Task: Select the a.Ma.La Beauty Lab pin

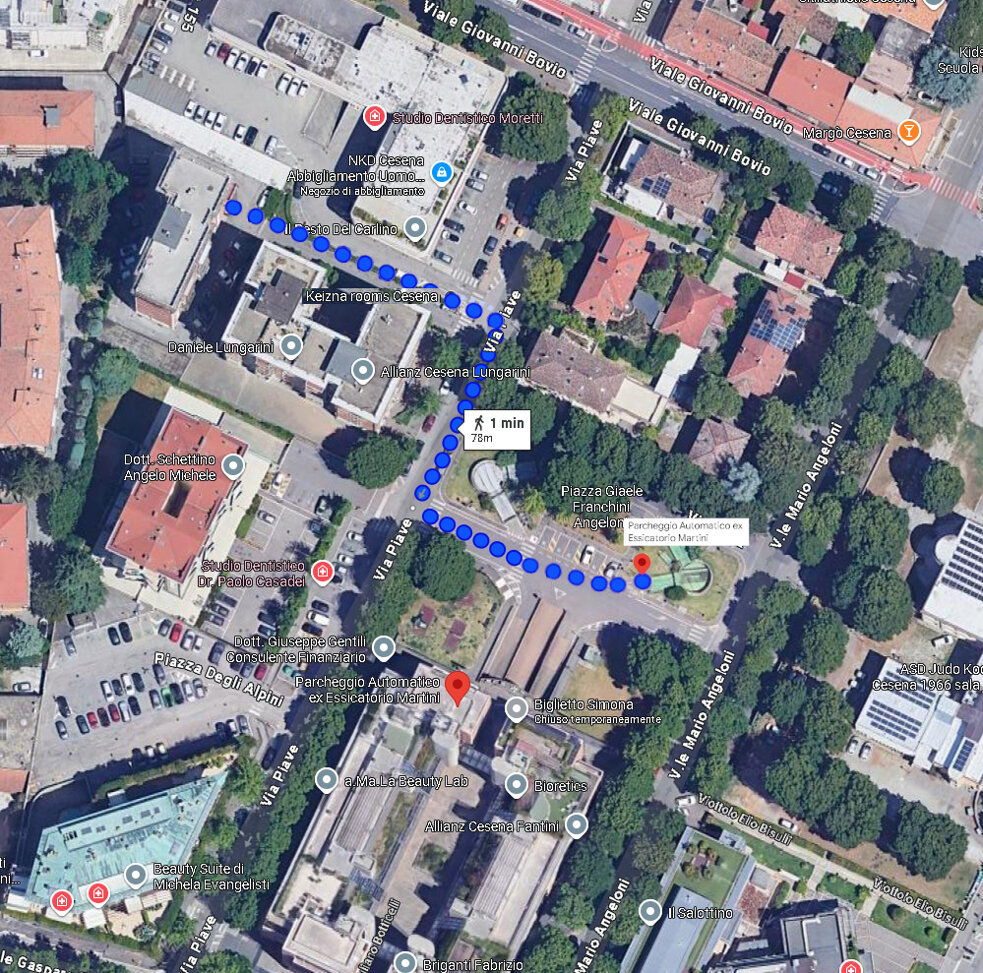Action: coord(327,779)
